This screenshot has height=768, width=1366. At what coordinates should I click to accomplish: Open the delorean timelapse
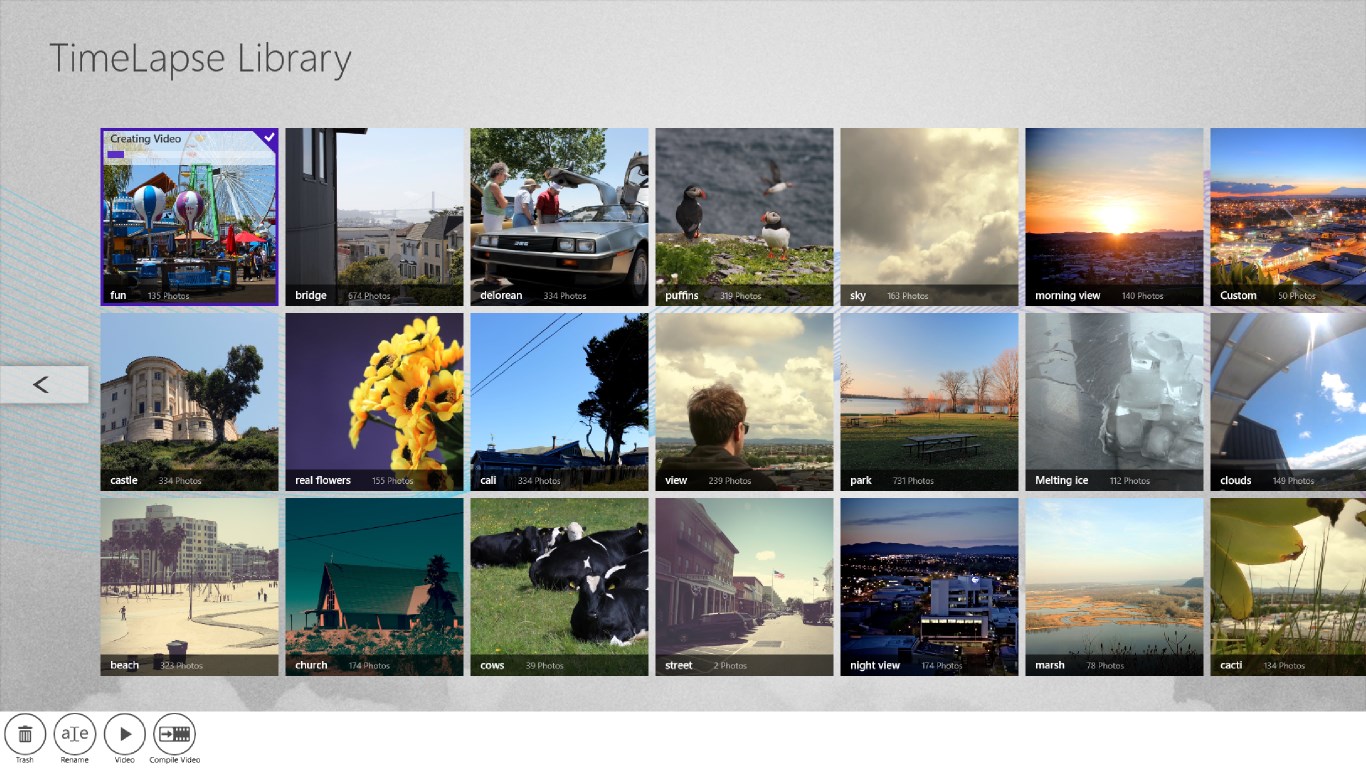(x=559, y=217)
